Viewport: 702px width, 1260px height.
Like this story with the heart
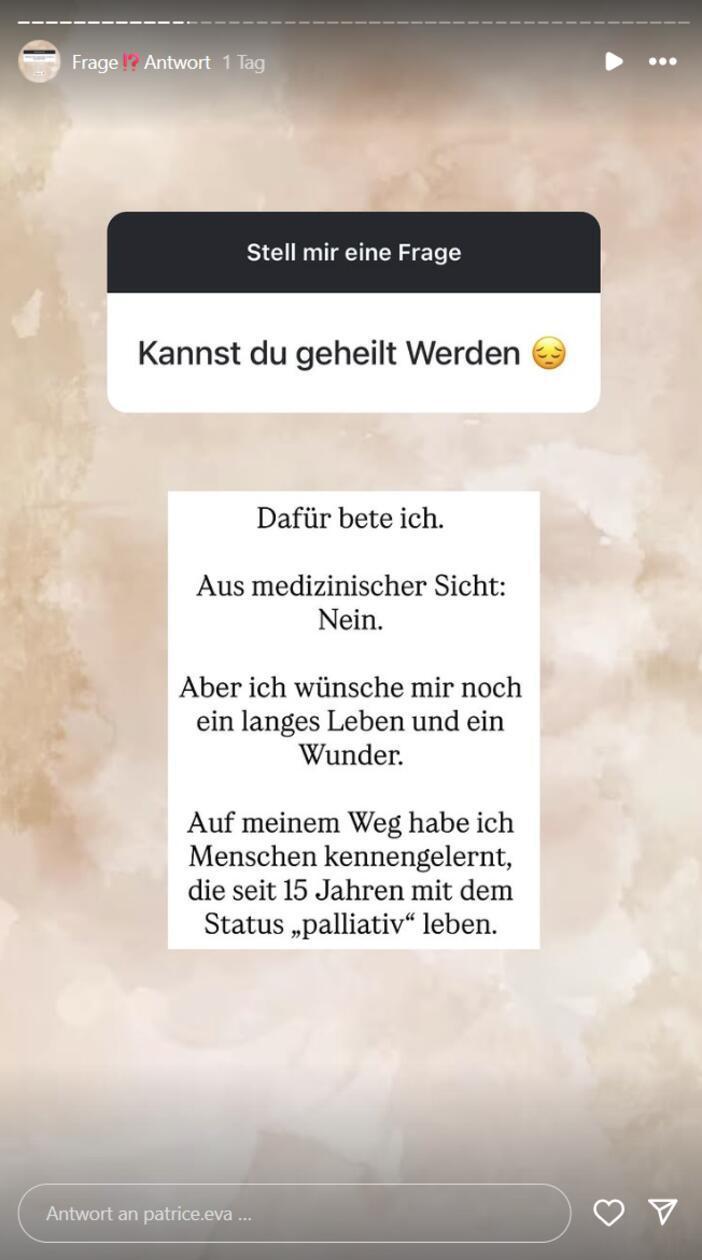608,1213
